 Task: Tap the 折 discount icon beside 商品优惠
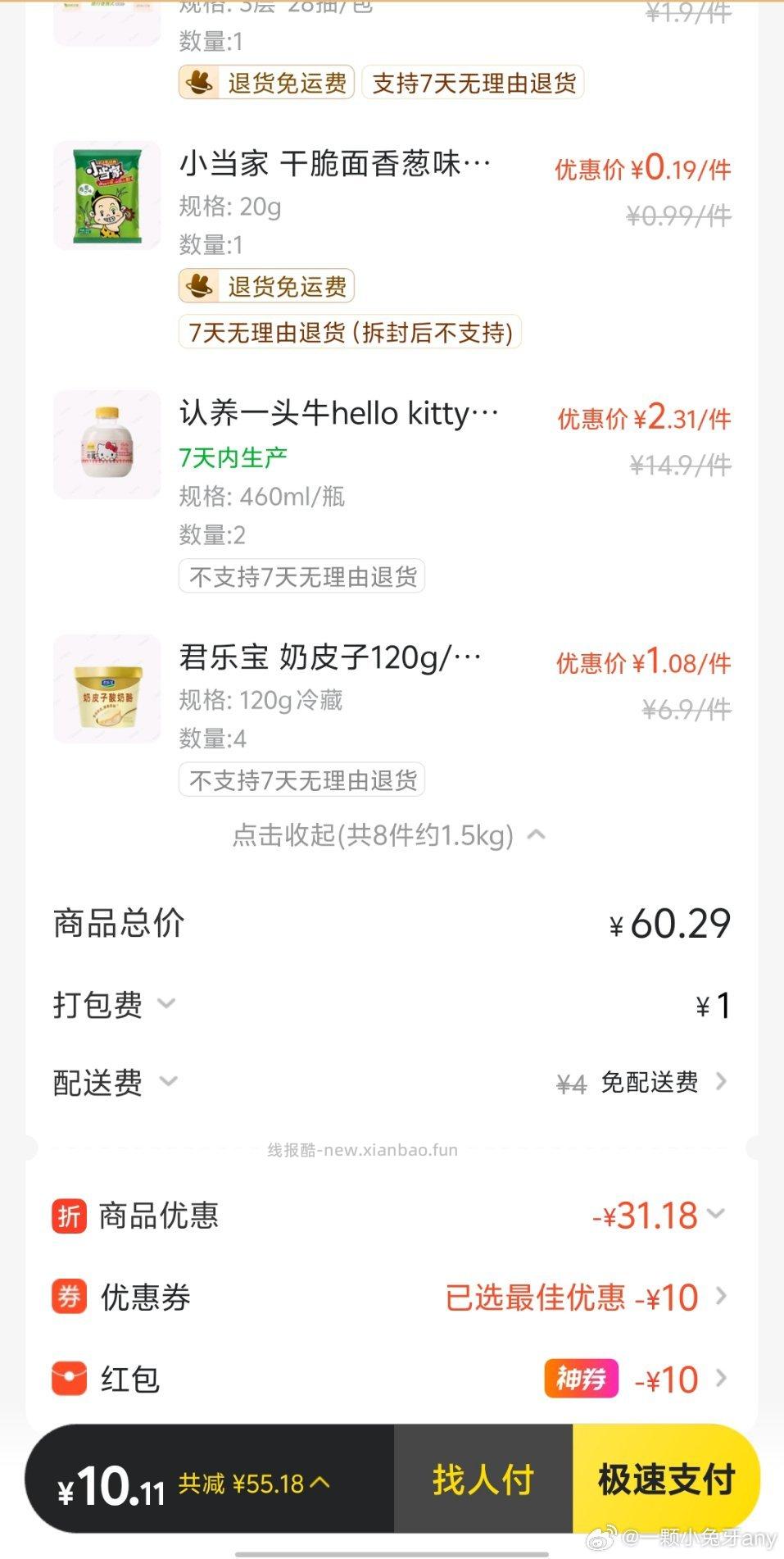(70, 1216)
